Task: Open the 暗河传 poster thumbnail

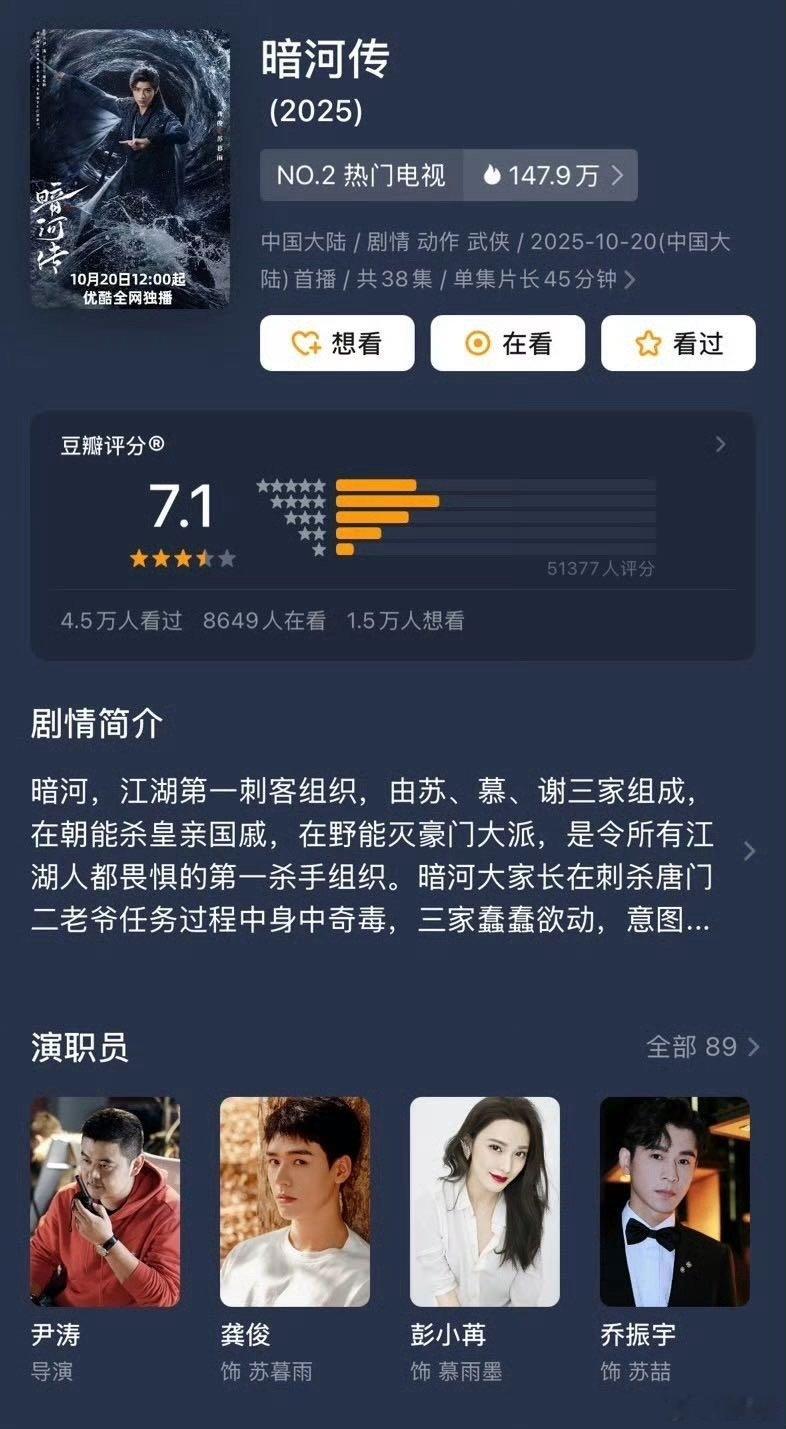Action: coord(131,165)
